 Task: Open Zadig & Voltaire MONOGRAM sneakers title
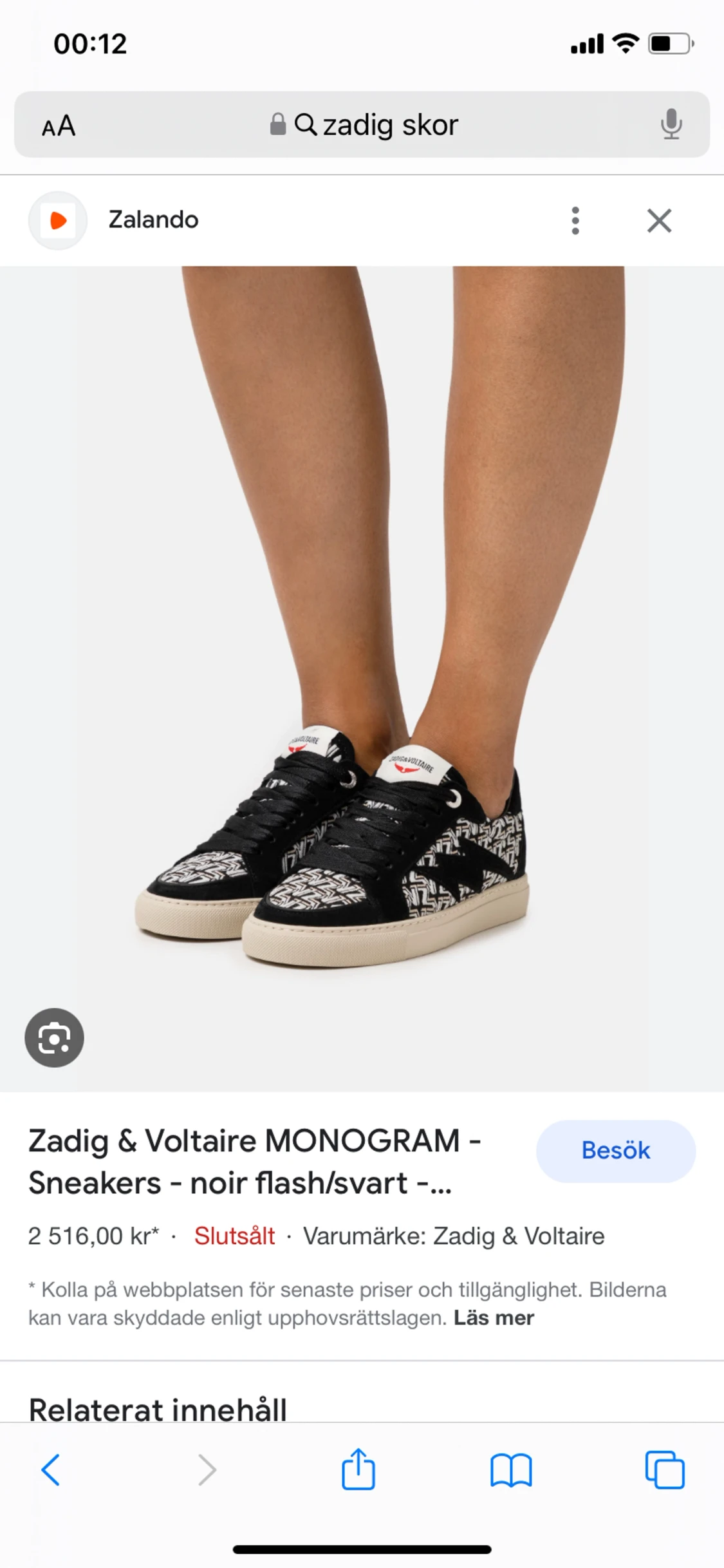[x=255, y=1161]
